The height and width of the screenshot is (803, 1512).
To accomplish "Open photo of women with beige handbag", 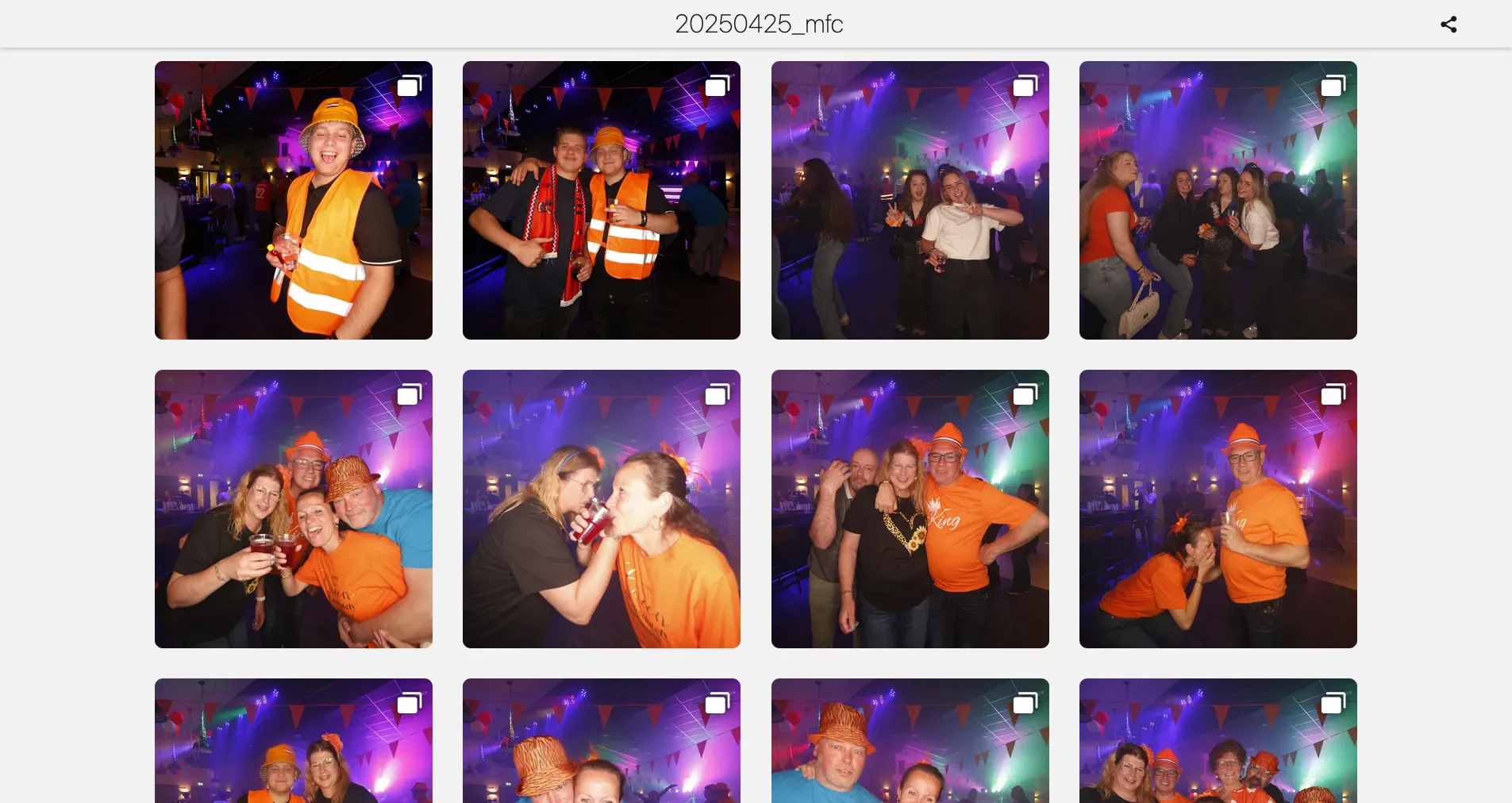I will [x=1218, y=200].
